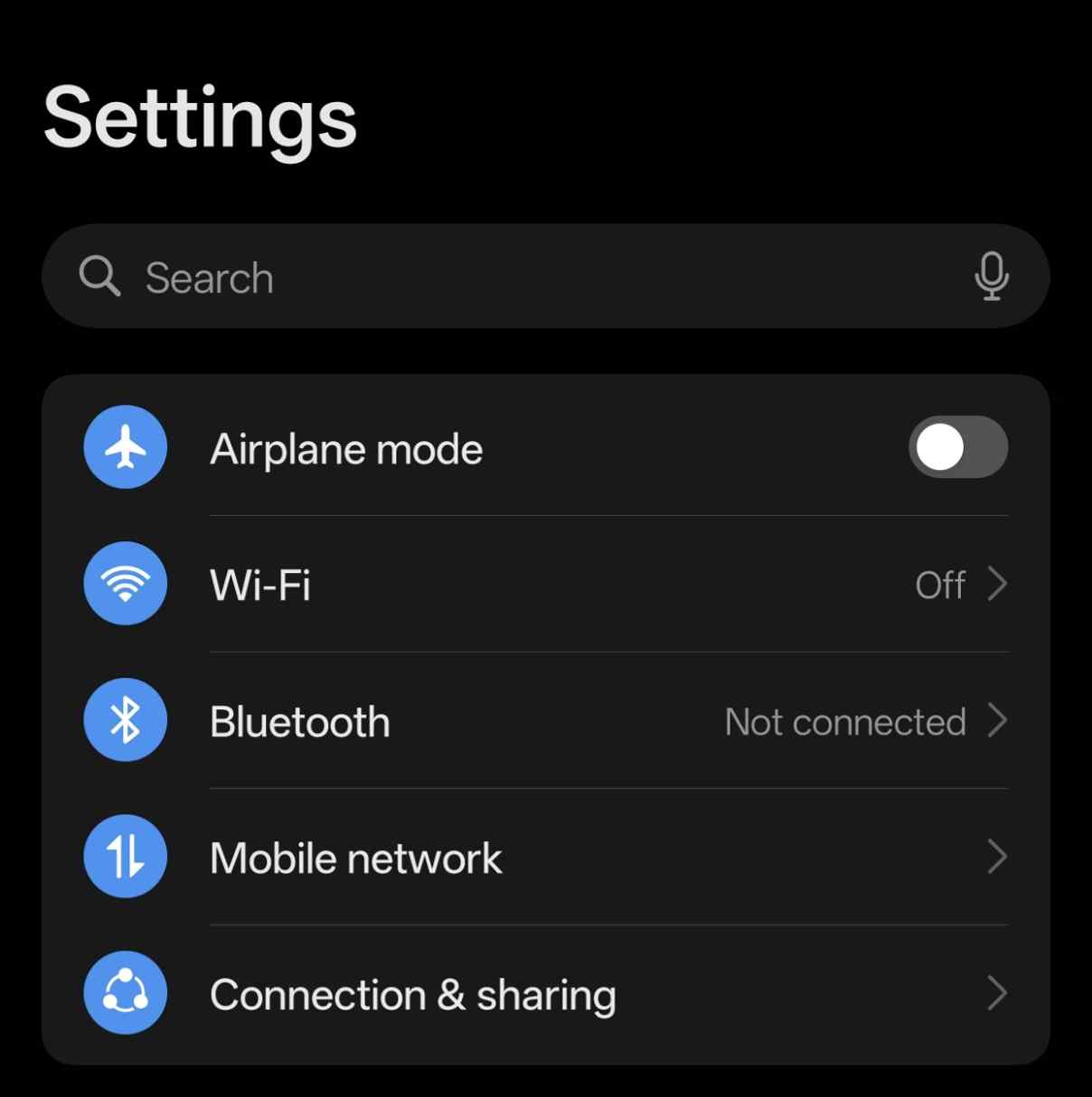The width and height of the screenshot is (1092, 1097).
Task: Open Bluetooth settings
Action: (542, 721)
